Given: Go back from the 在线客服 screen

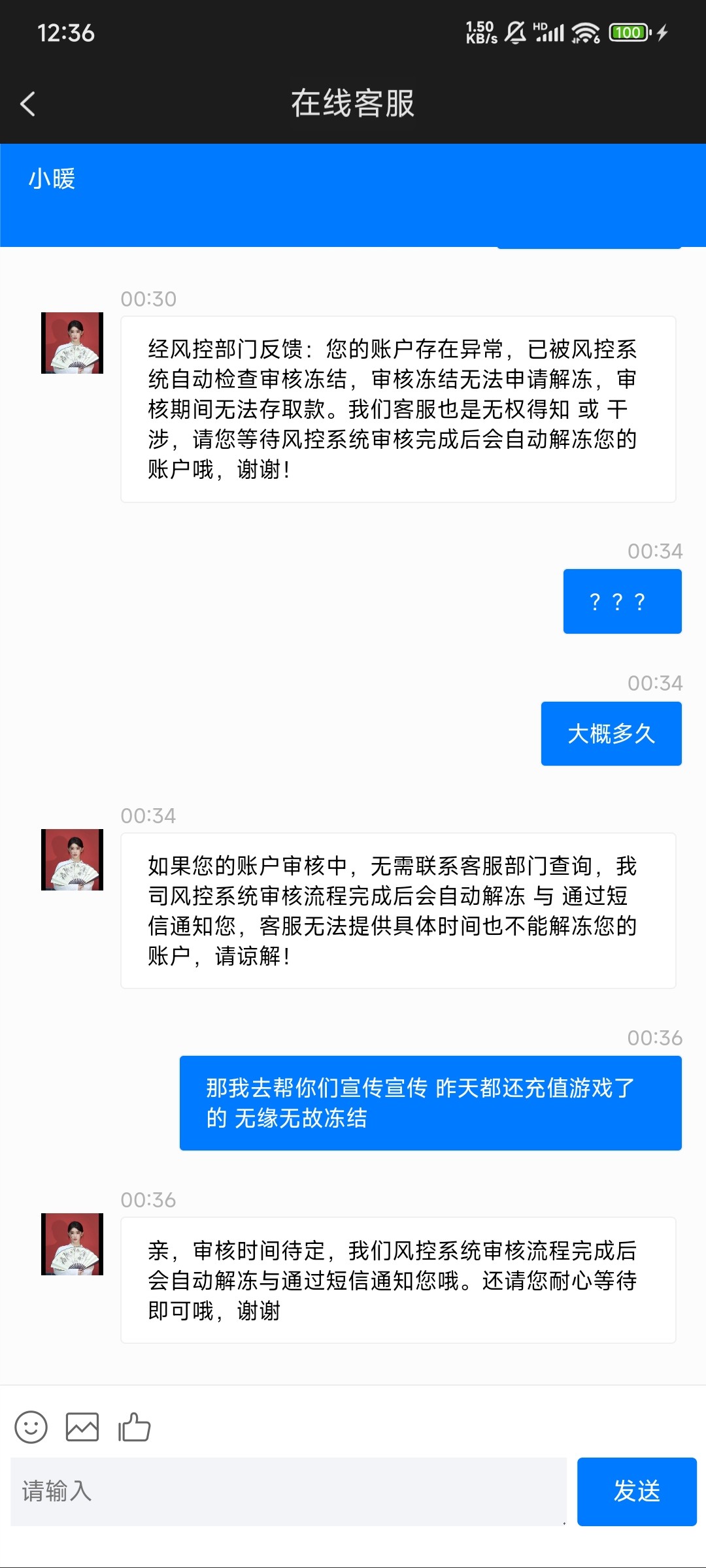Looking at the screenshot, I should [x=28, y=104].
